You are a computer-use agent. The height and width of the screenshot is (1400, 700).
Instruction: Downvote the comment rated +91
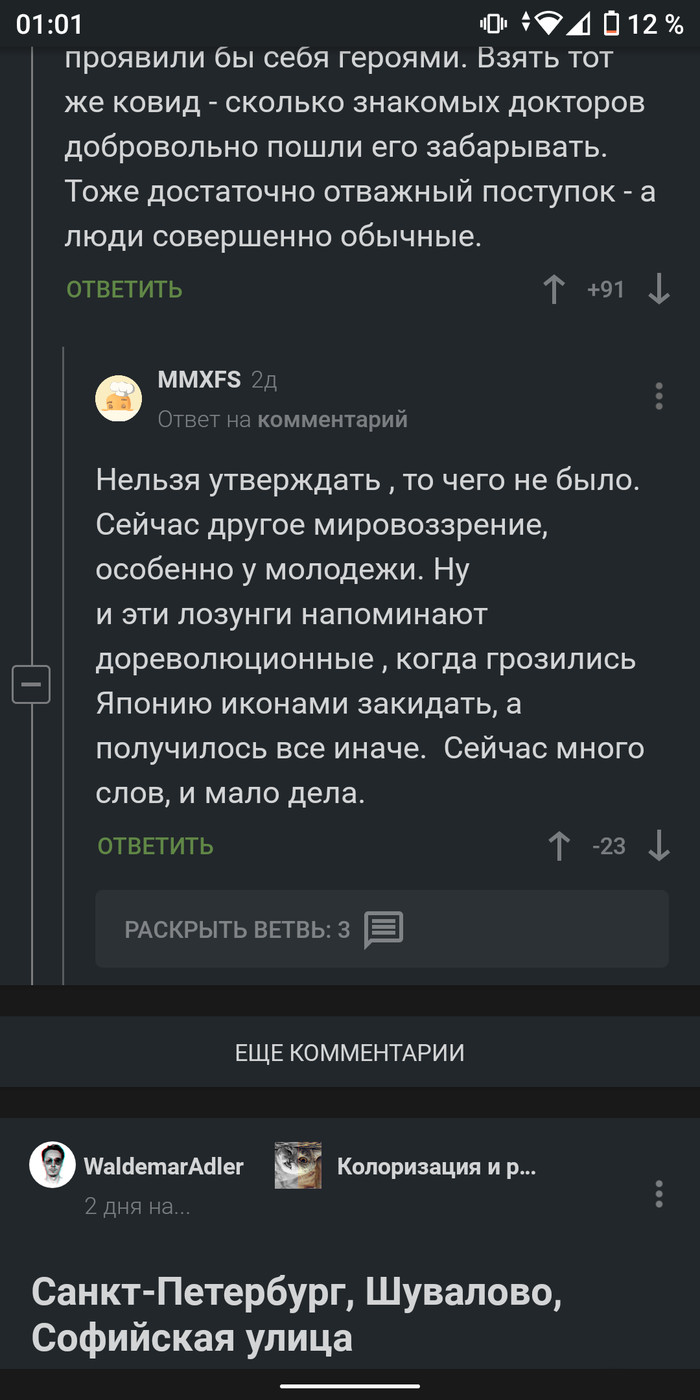pos(658,290)
